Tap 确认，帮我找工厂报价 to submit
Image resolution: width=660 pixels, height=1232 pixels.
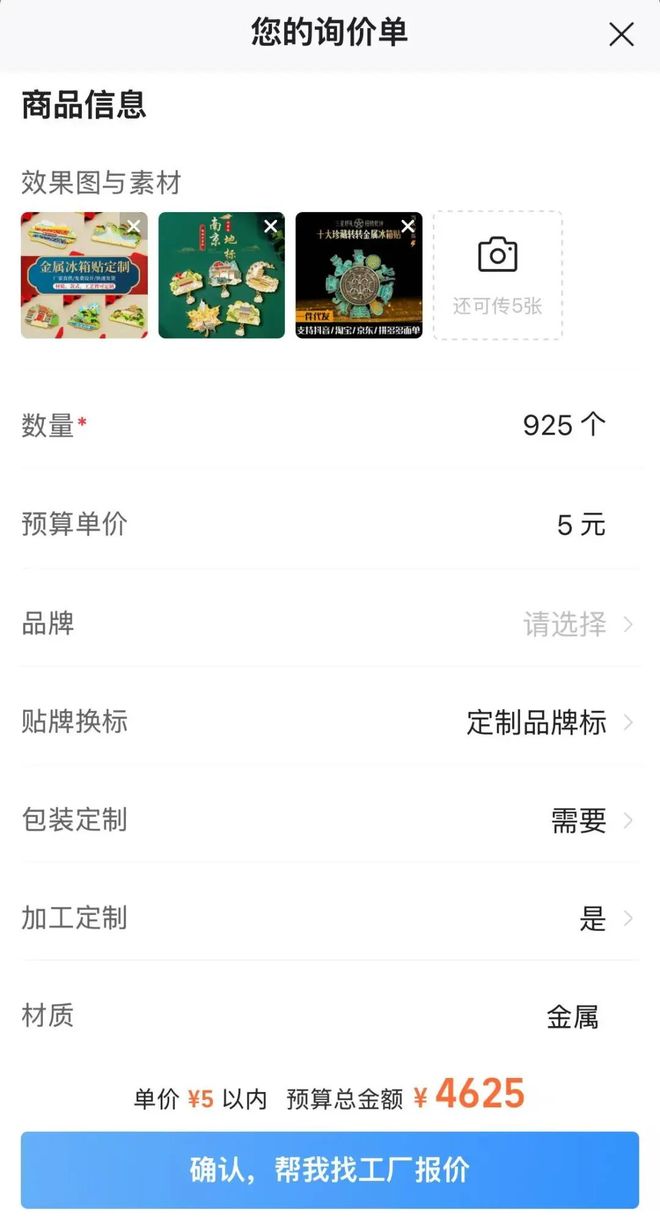click(329, 1170)
